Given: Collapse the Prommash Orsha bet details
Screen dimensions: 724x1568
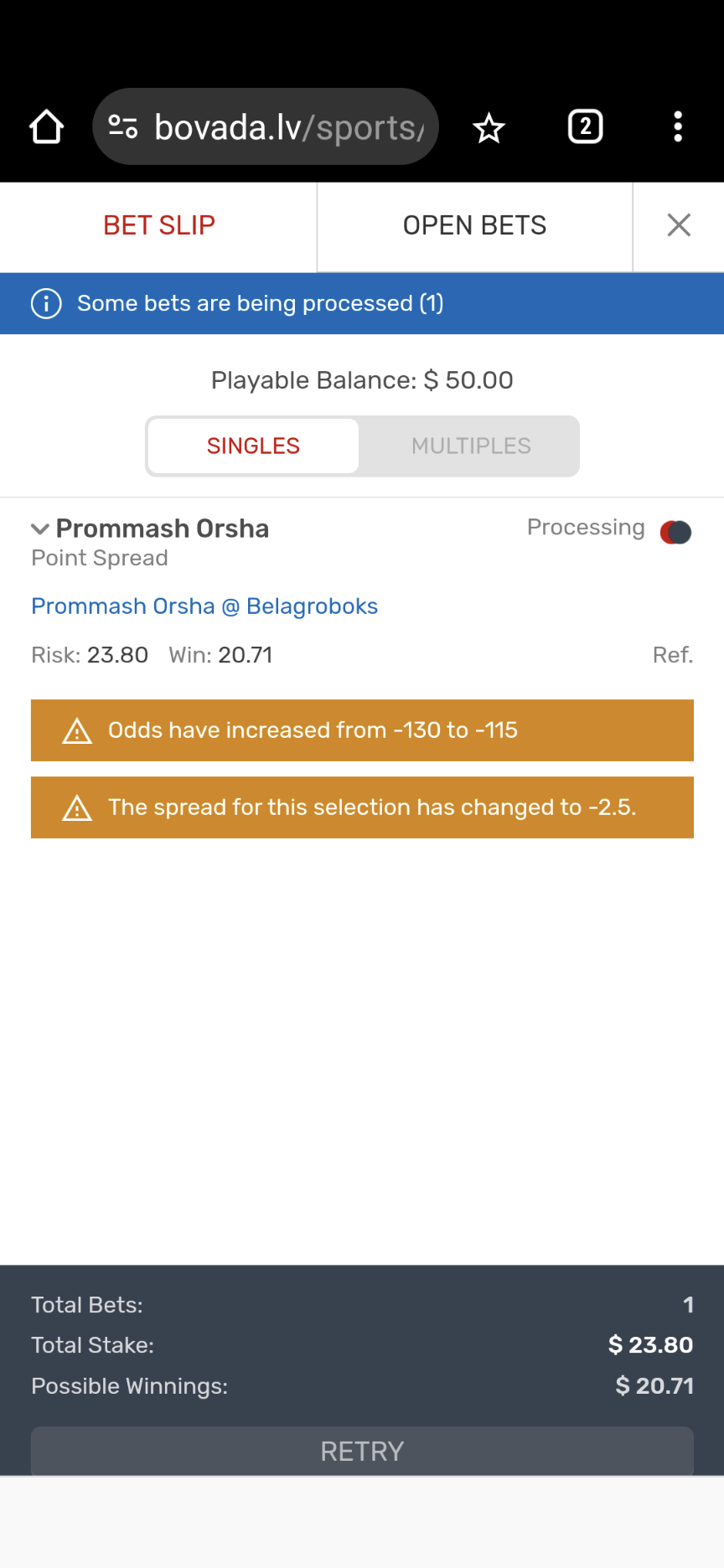Looking at the screenshot, I should 39,529.
